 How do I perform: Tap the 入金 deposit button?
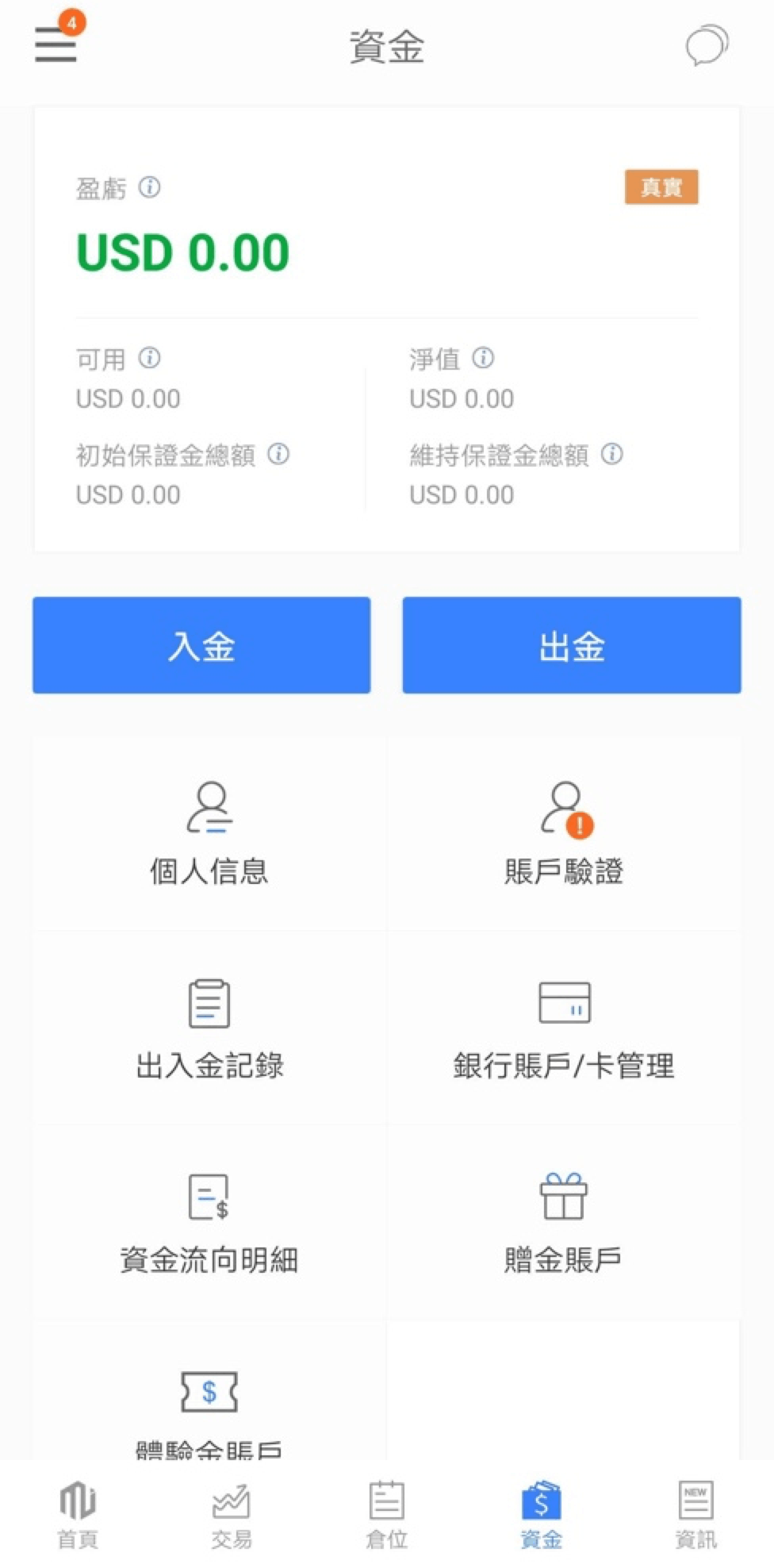pos(201,645)
